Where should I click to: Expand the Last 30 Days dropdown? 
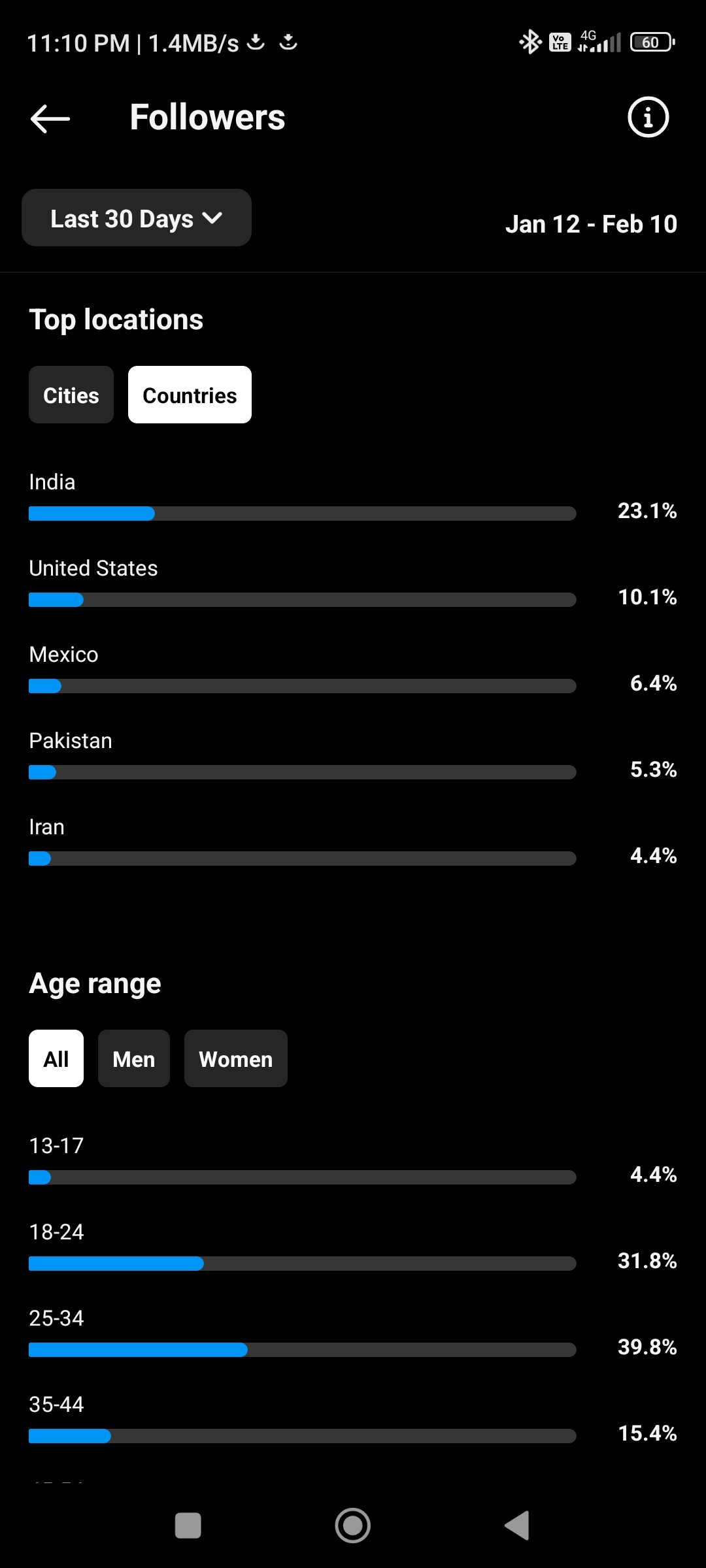coord(137,218)
